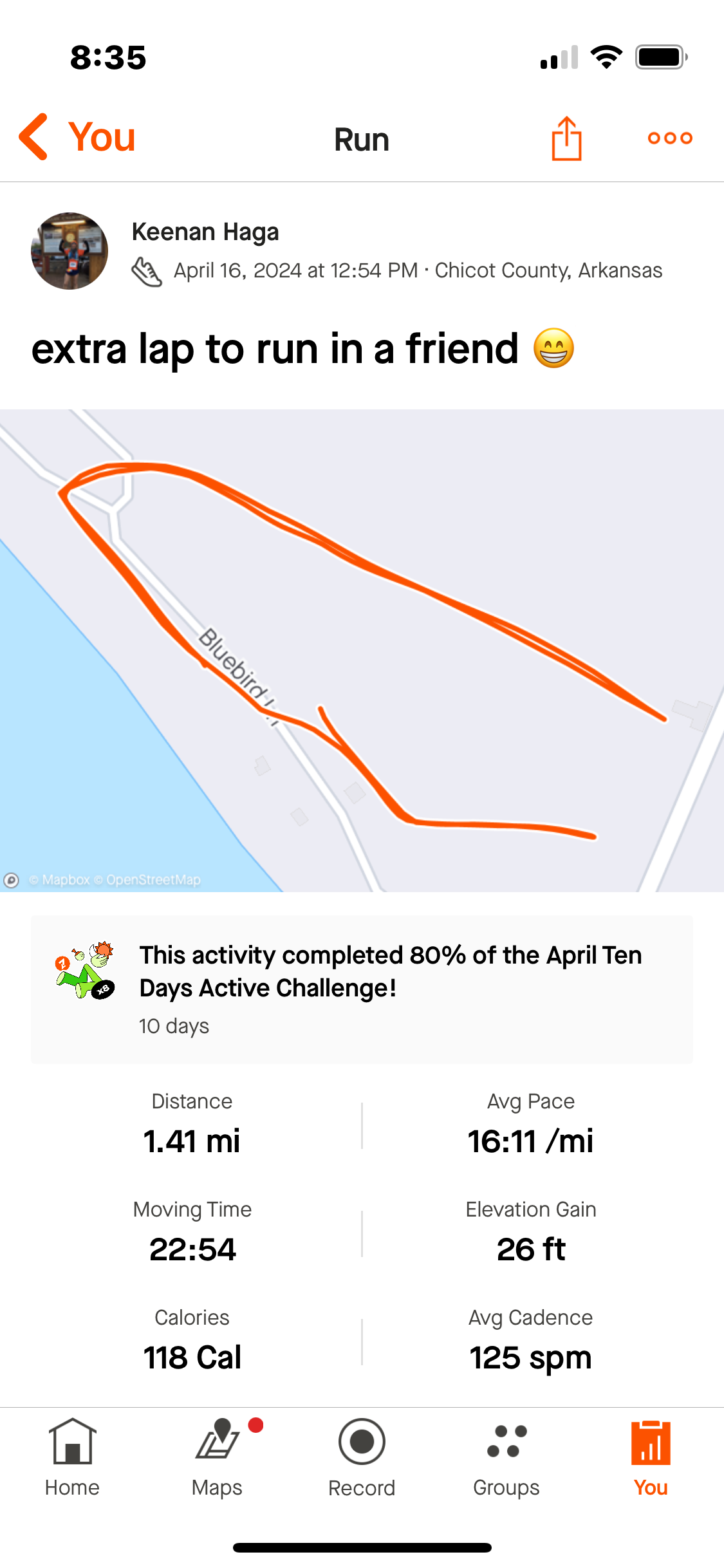Select the You tab in bottom bar
The image size is (724, 1568).
pos(651,1458)
